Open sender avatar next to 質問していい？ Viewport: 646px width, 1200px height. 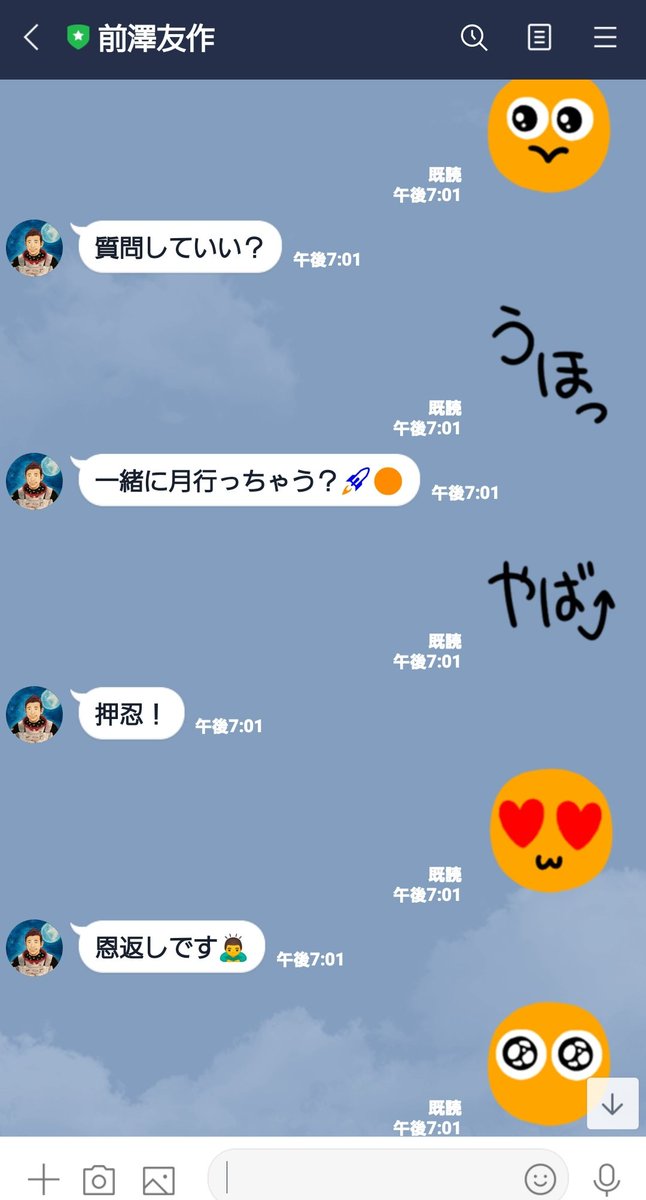point(35,248)
